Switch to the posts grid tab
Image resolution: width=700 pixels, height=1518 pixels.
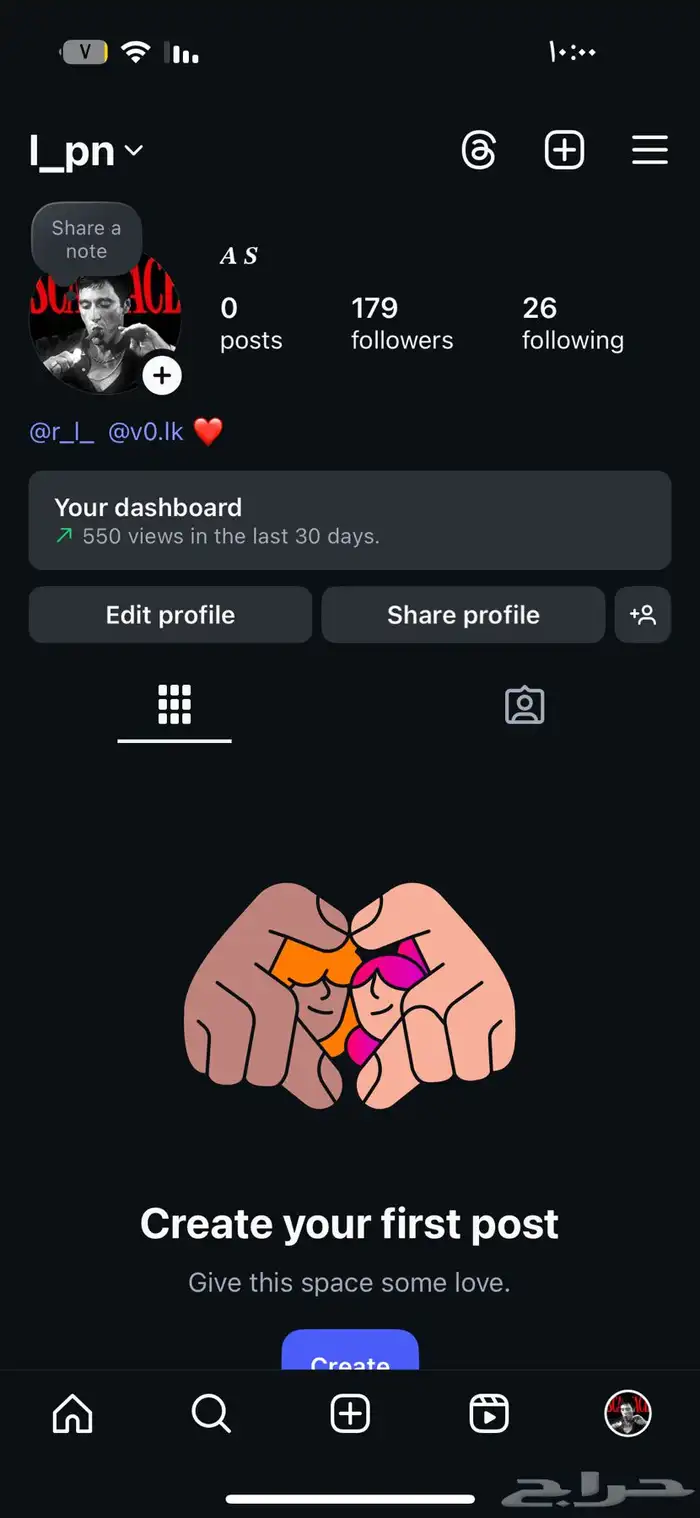tap(174, 706)
